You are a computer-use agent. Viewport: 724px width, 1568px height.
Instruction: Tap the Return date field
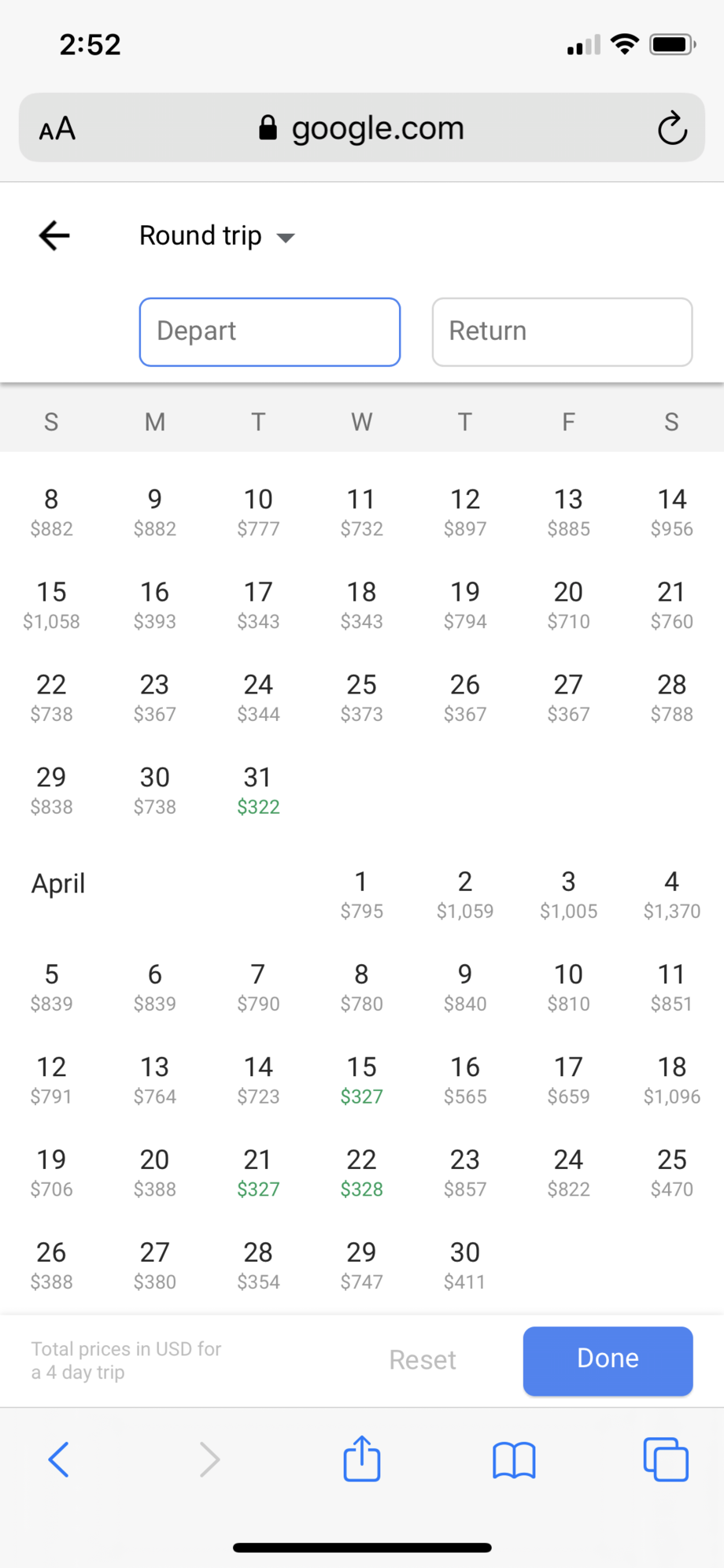[562, 331]
